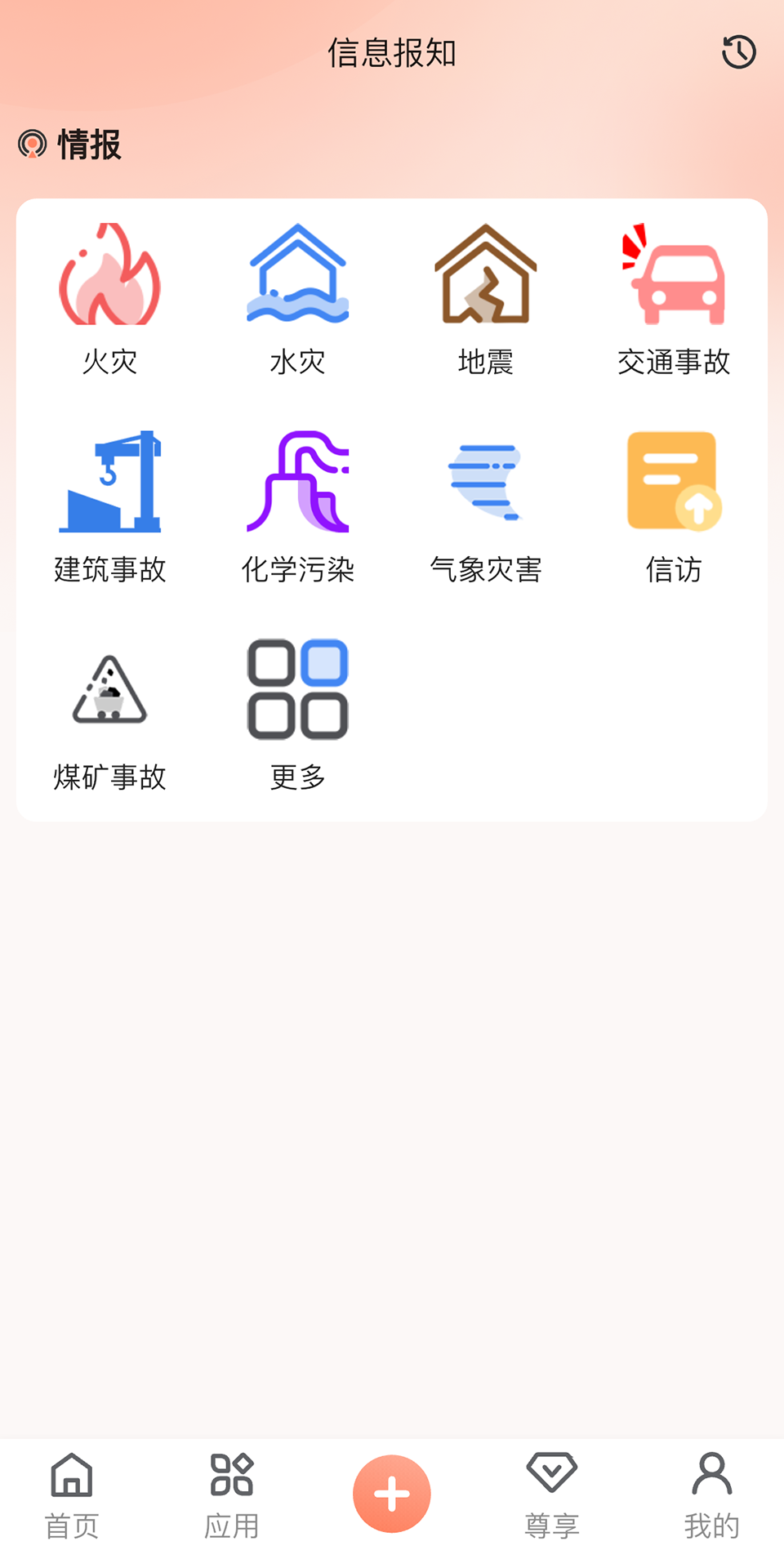Open the history icon at top right

pyautogui.click(x=737, y=52)
